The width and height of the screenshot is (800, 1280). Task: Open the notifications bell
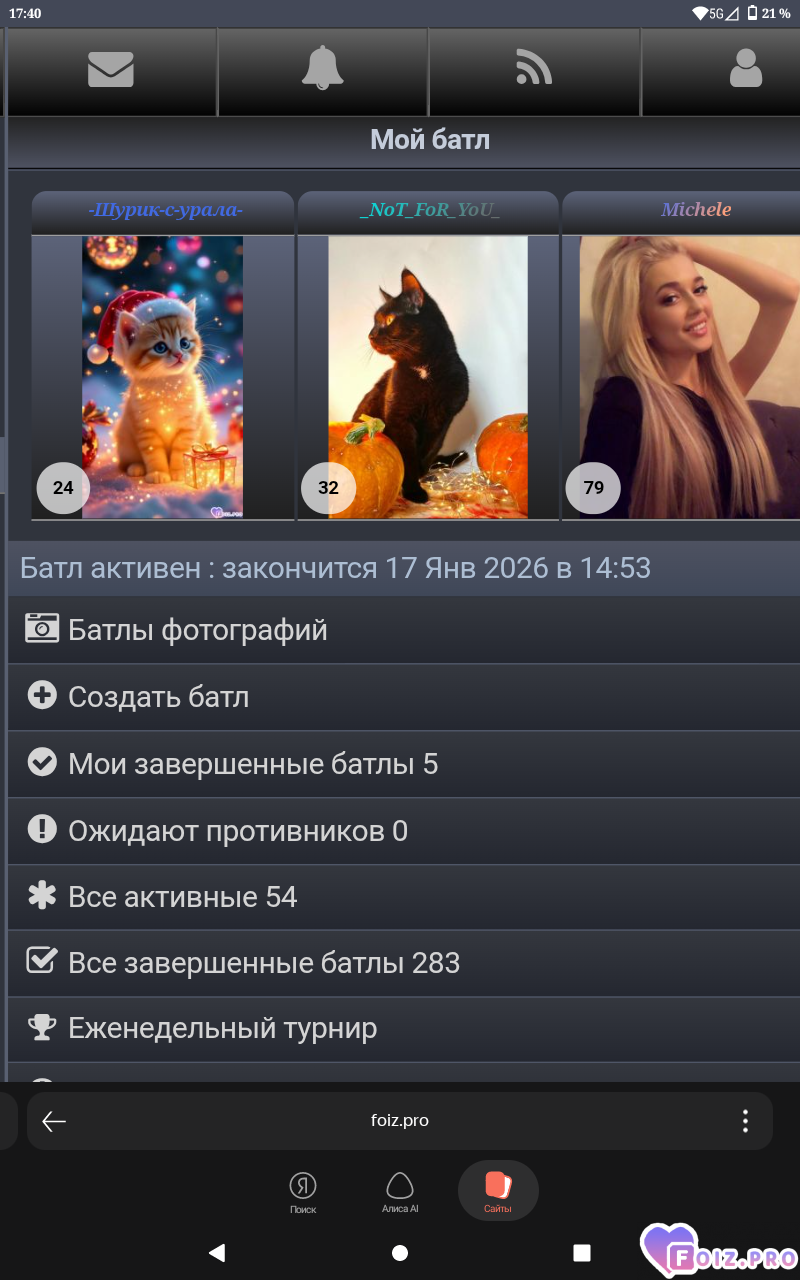click(322, 70)
